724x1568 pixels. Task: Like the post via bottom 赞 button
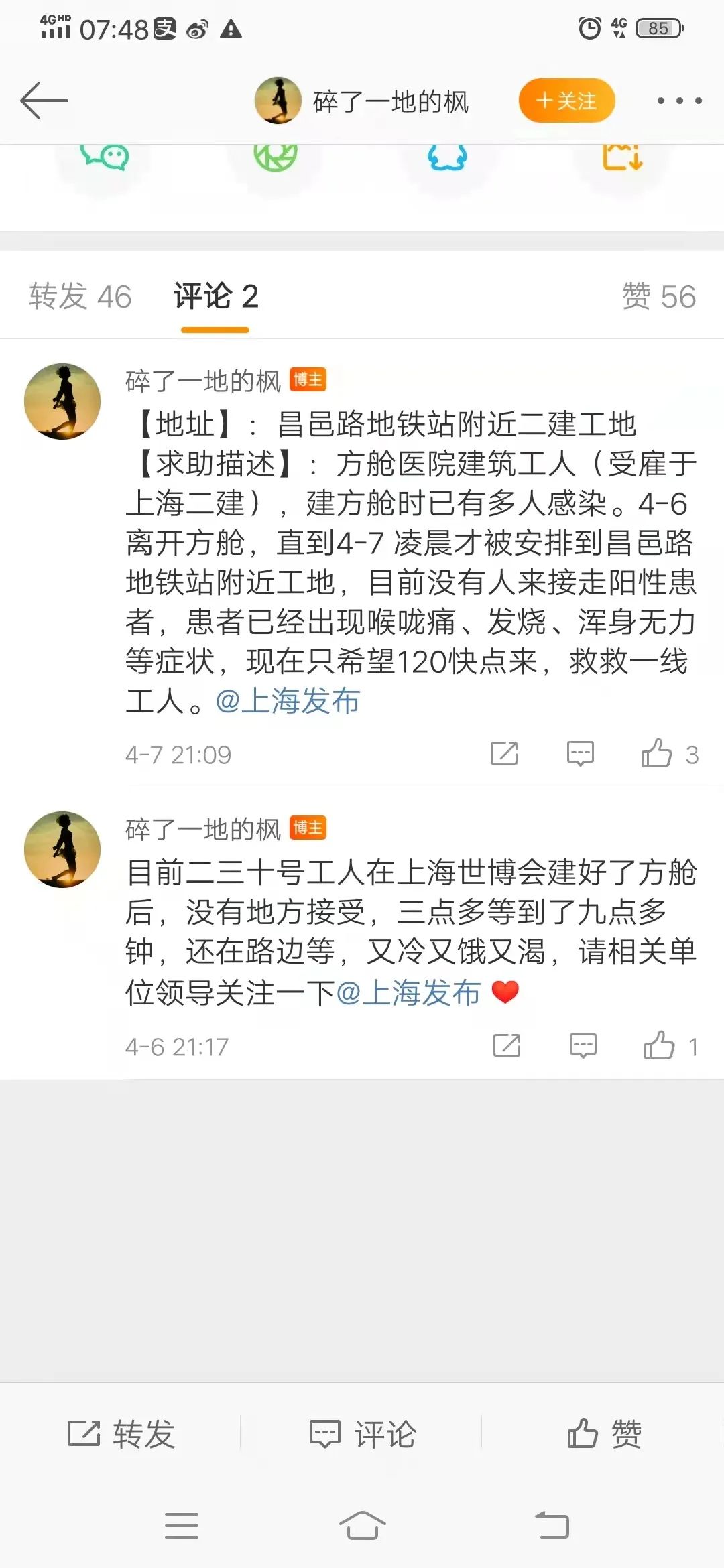click(x=603, y=1434)
